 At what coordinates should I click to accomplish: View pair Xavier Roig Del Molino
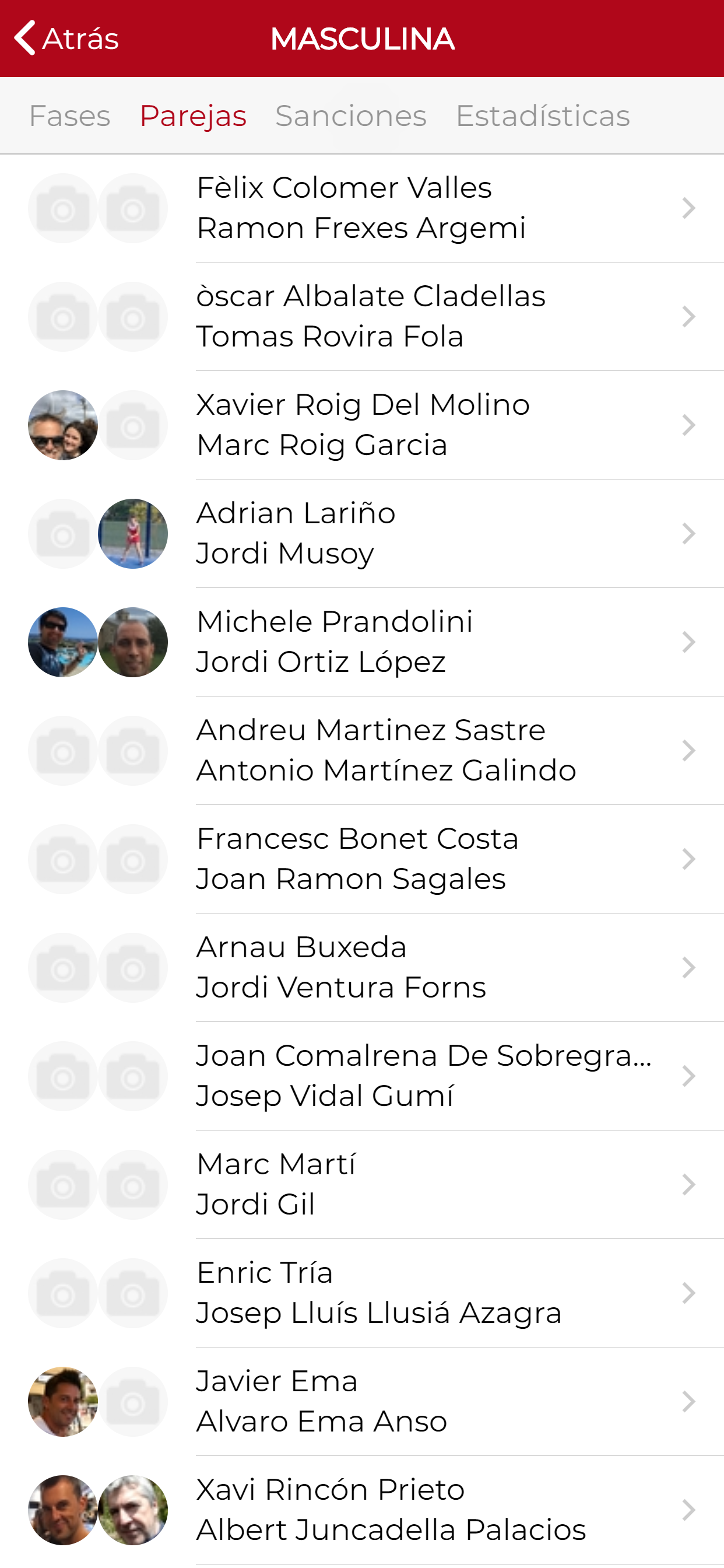362,425
